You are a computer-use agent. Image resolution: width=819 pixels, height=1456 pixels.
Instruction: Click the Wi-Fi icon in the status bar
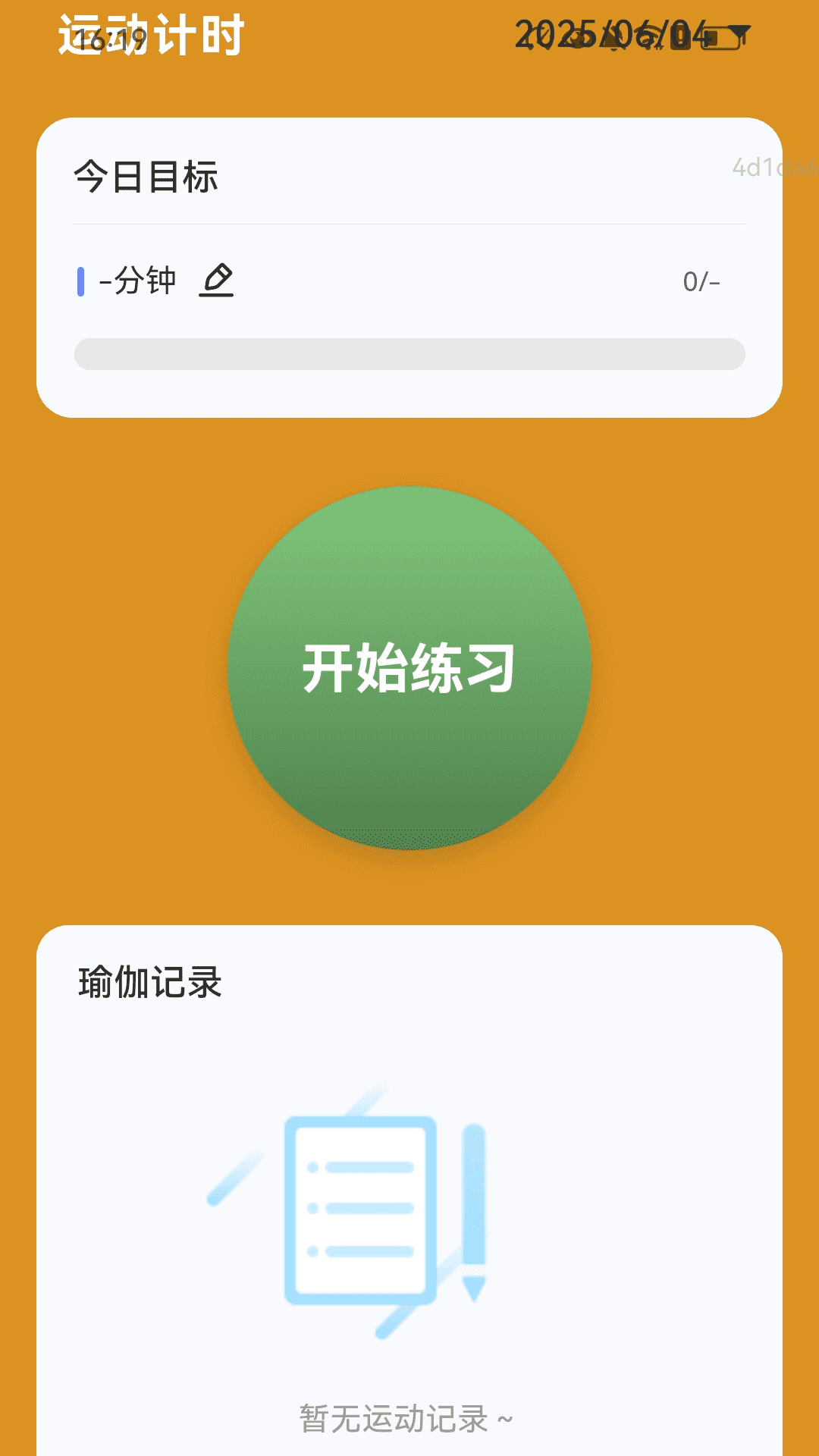click(x=648, y=36)
